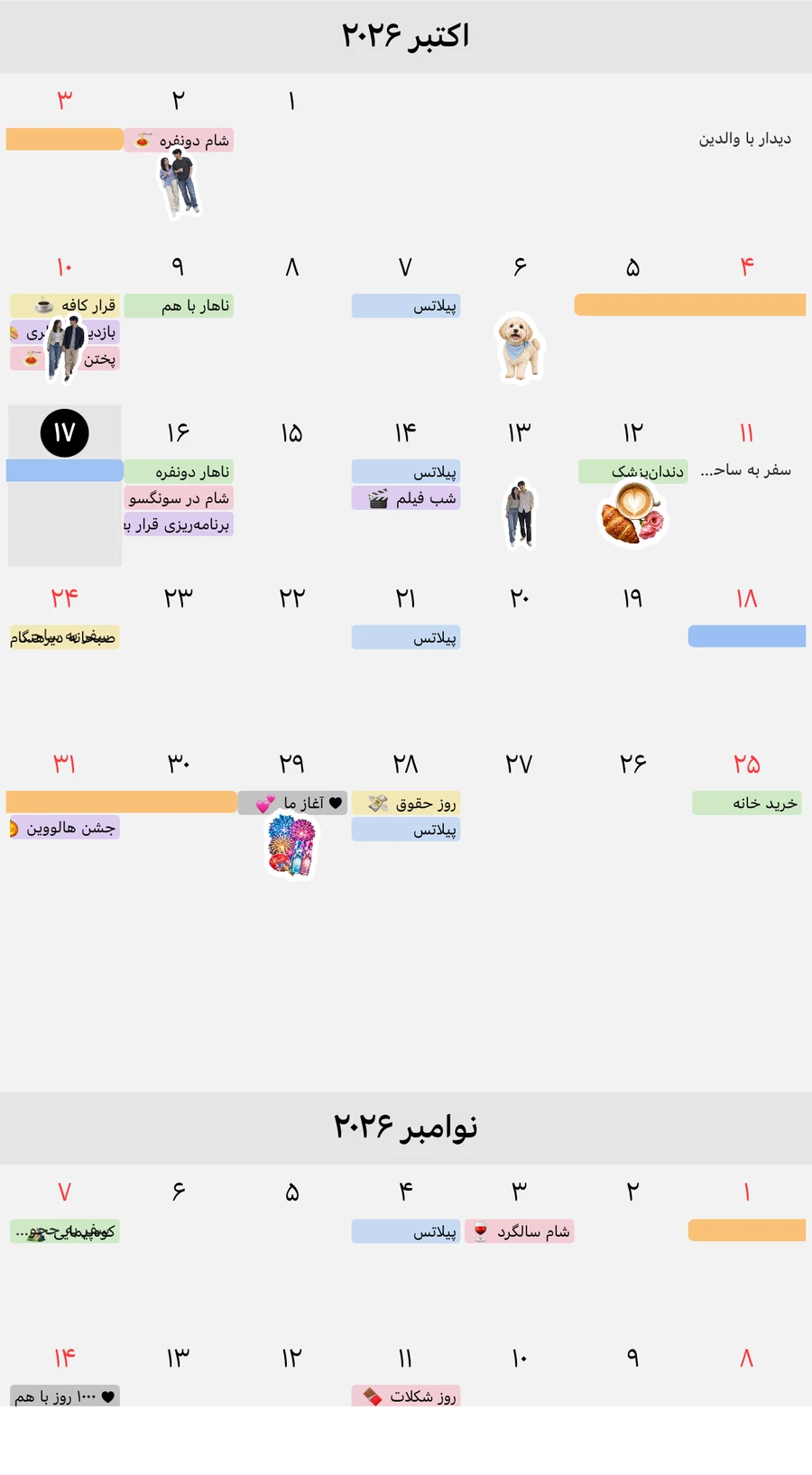This screenshot has width=812, height=1475.
Task: Open the روز شکلات event
Action: click(406, 1396)
